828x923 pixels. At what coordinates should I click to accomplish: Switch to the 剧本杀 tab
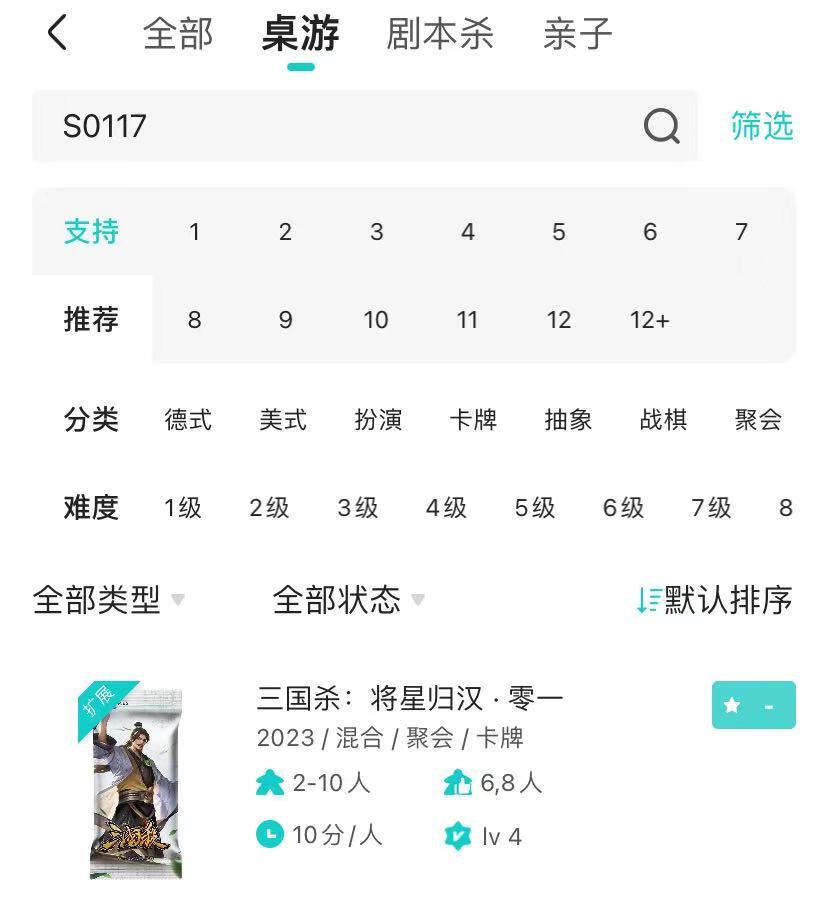point(440,34)
